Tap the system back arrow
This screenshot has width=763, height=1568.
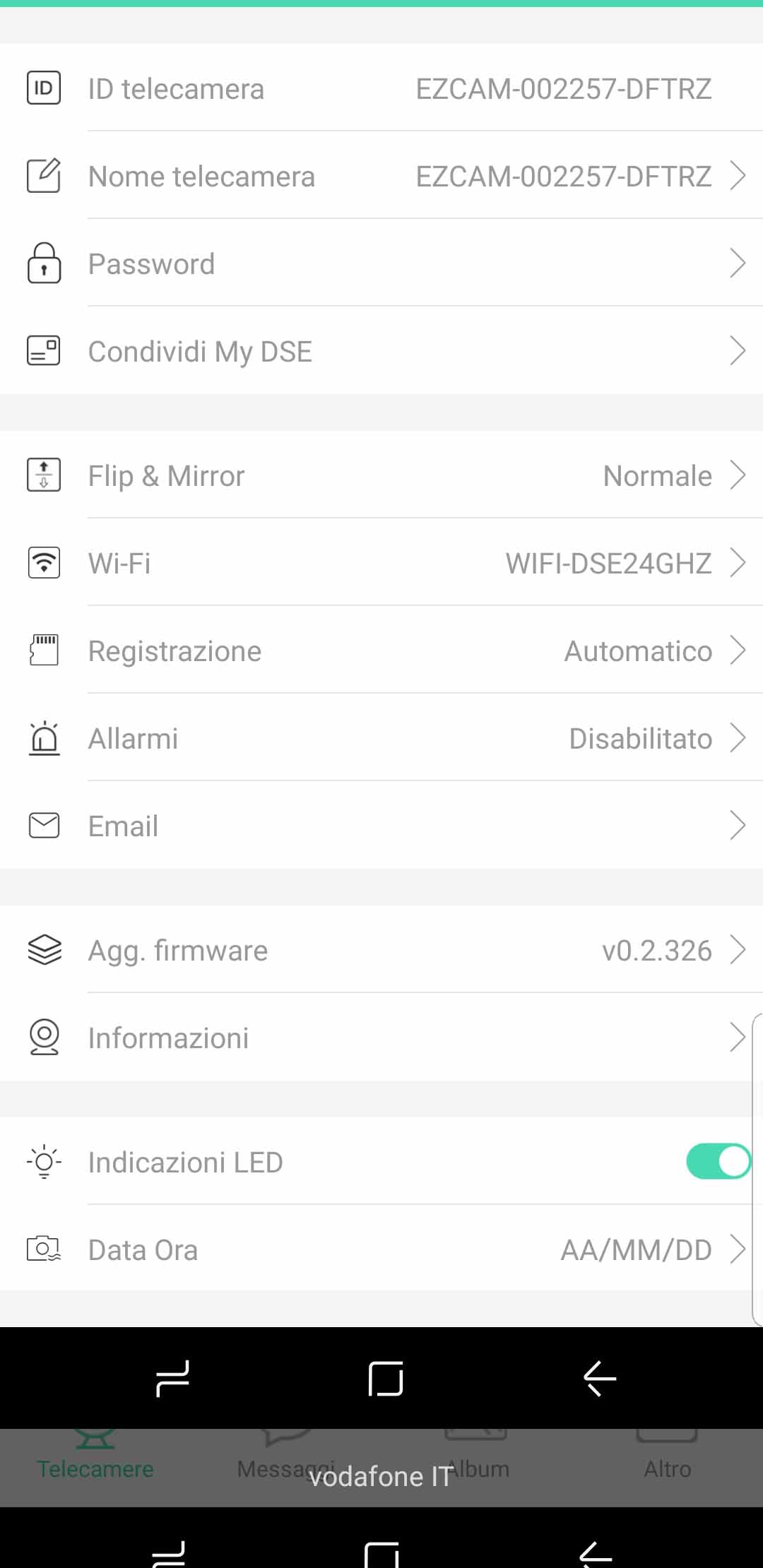pyautogui.click(x=600, y=1378)
